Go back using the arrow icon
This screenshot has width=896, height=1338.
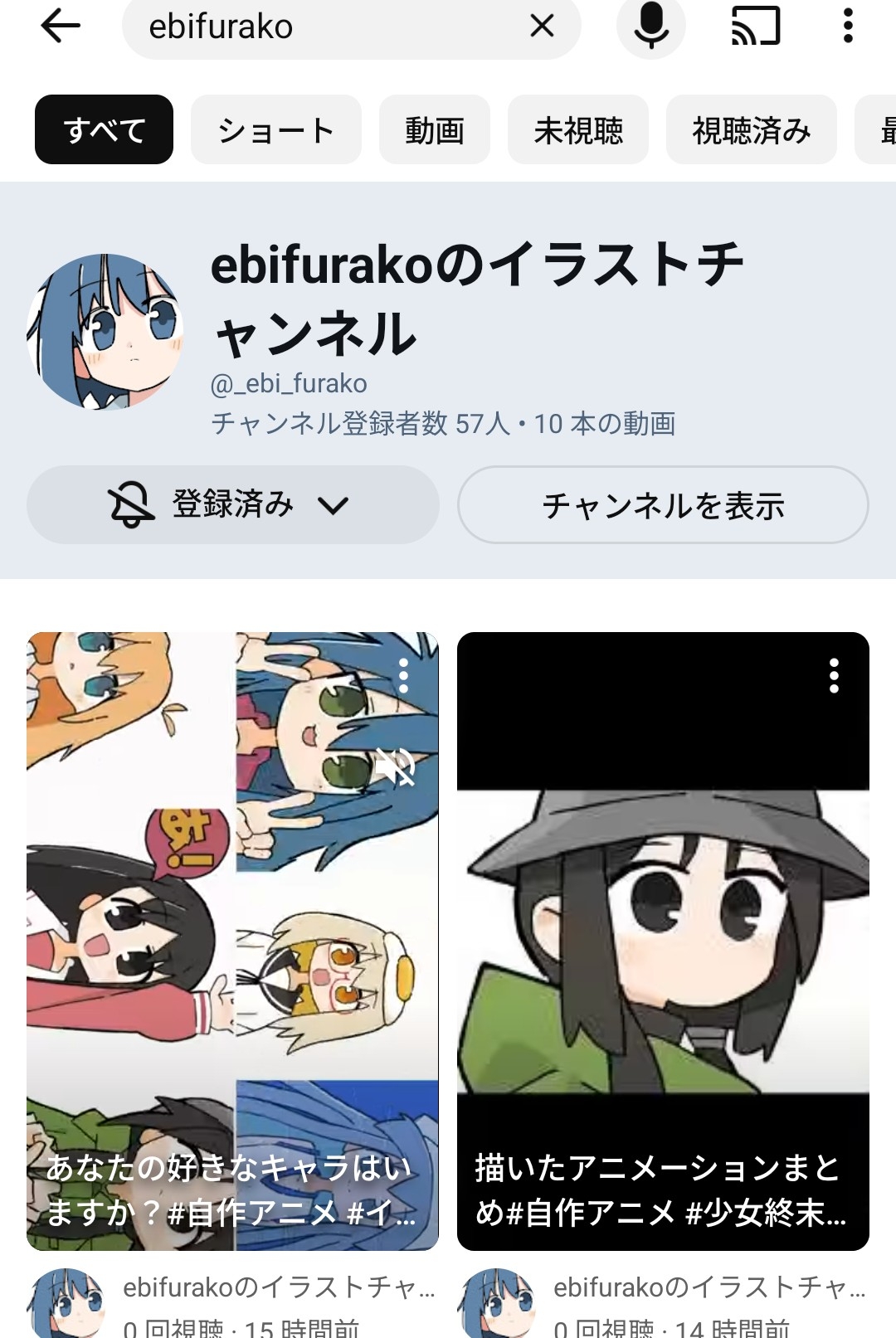[61, 27]
